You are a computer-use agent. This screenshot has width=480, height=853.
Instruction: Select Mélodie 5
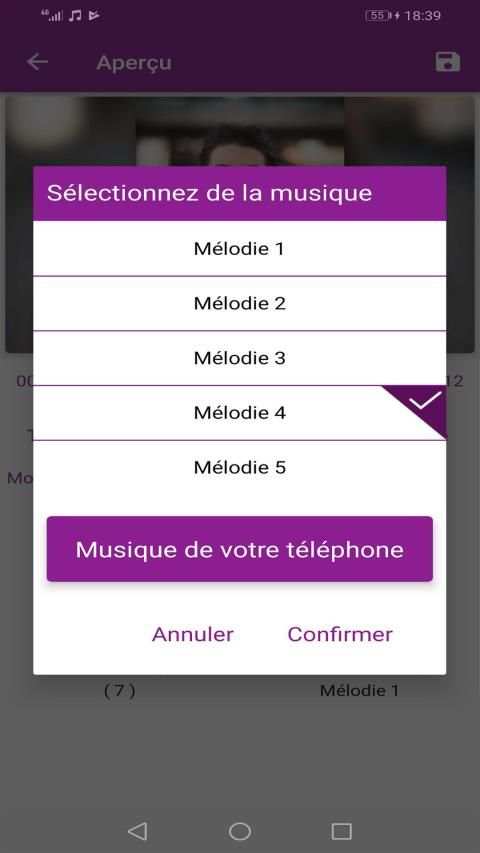239,467
